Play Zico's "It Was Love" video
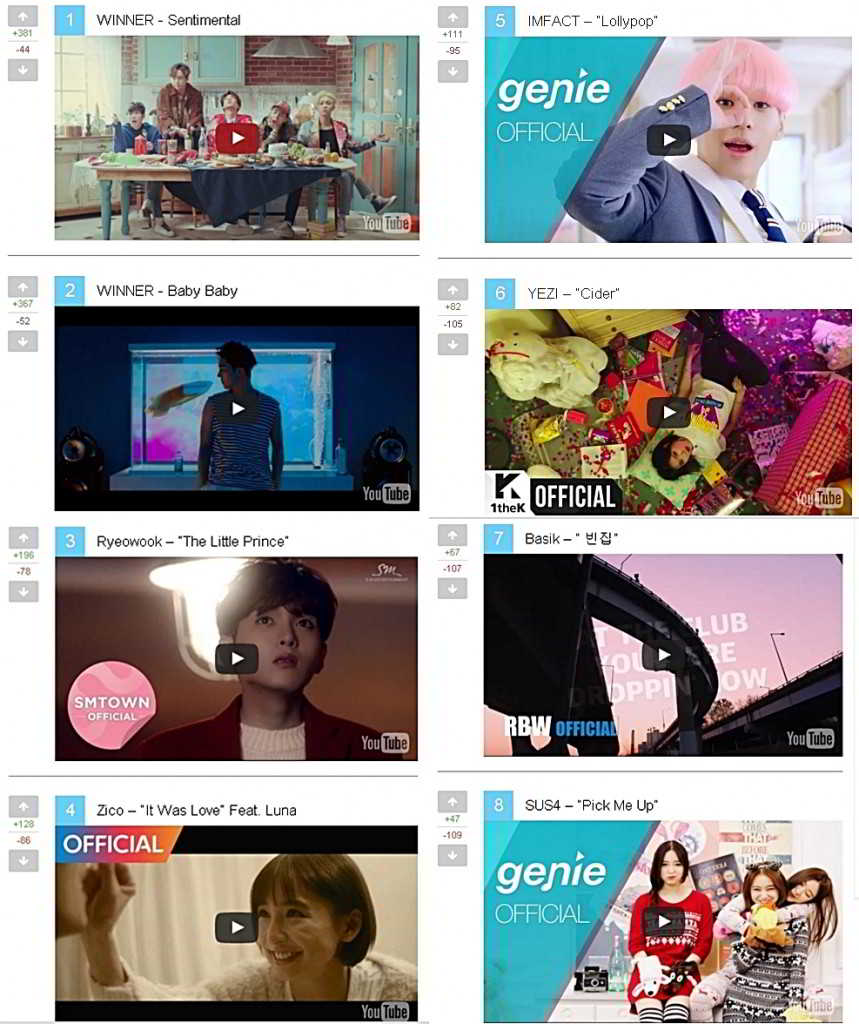859x1024 pixels. point(237,927)
